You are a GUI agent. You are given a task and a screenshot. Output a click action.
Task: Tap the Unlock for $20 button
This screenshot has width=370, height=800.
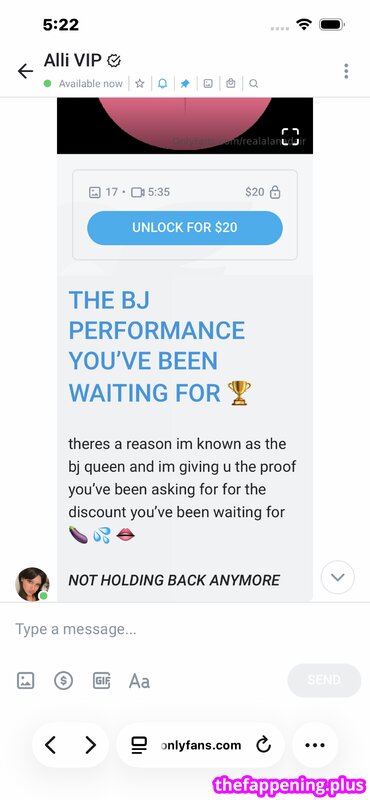click(x=185, y=228)
